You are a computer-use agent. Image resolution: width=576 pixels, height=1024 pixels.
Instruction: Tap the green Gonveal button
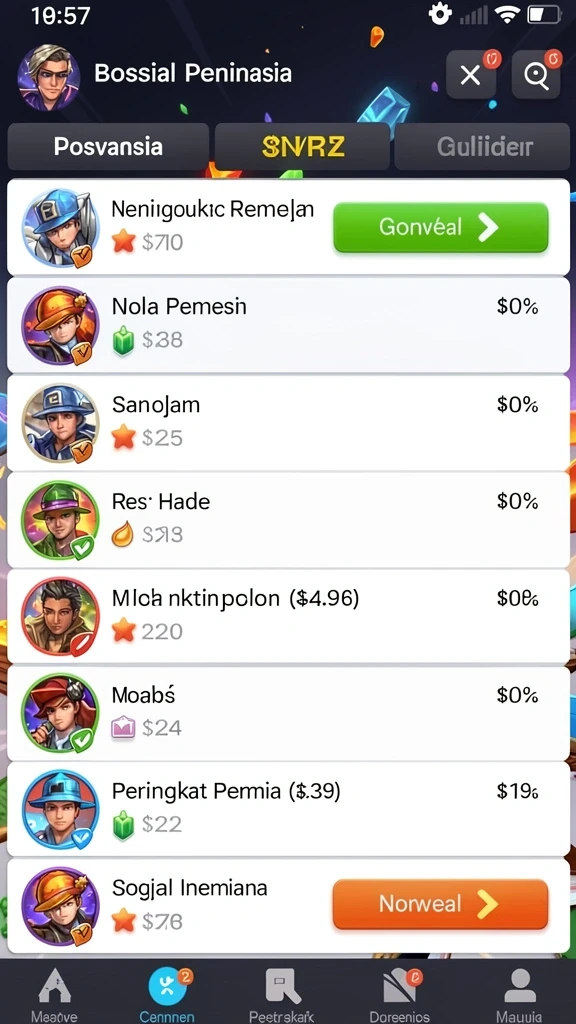(x=441, y=227)
